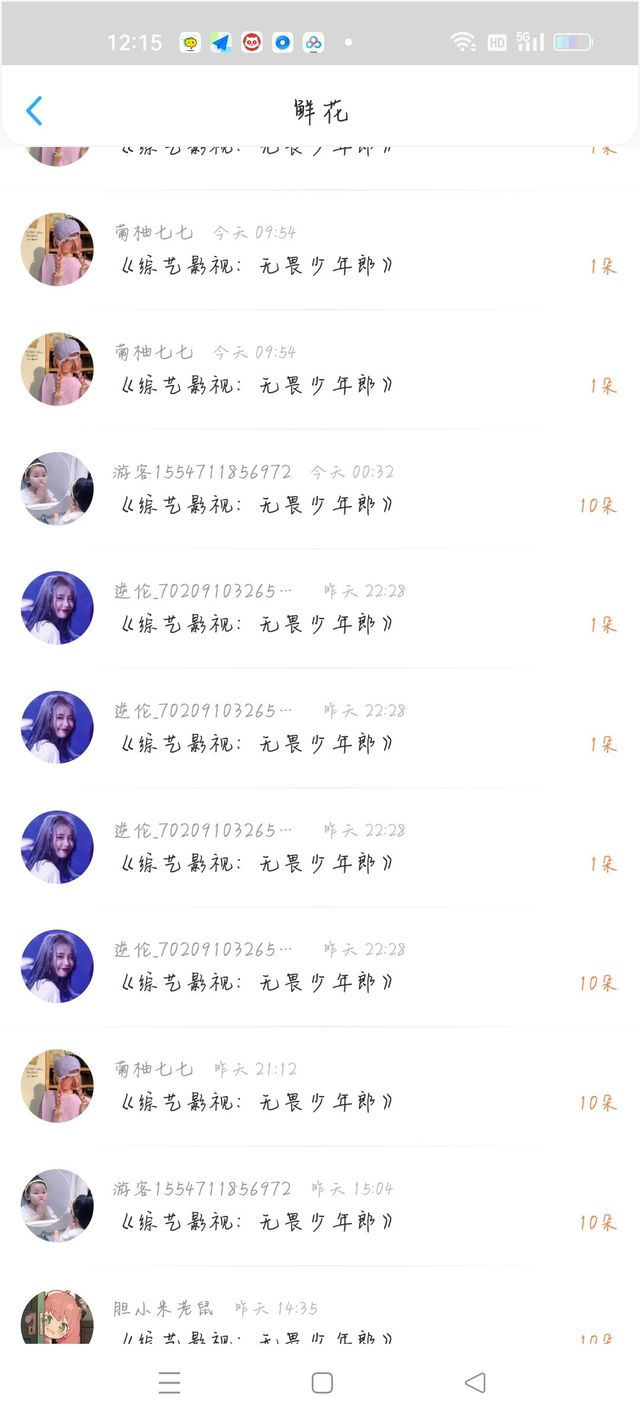This screenshot has height=1422, width=640.
Task: Go back from the 鲜花 page
Action: (34, 111)
